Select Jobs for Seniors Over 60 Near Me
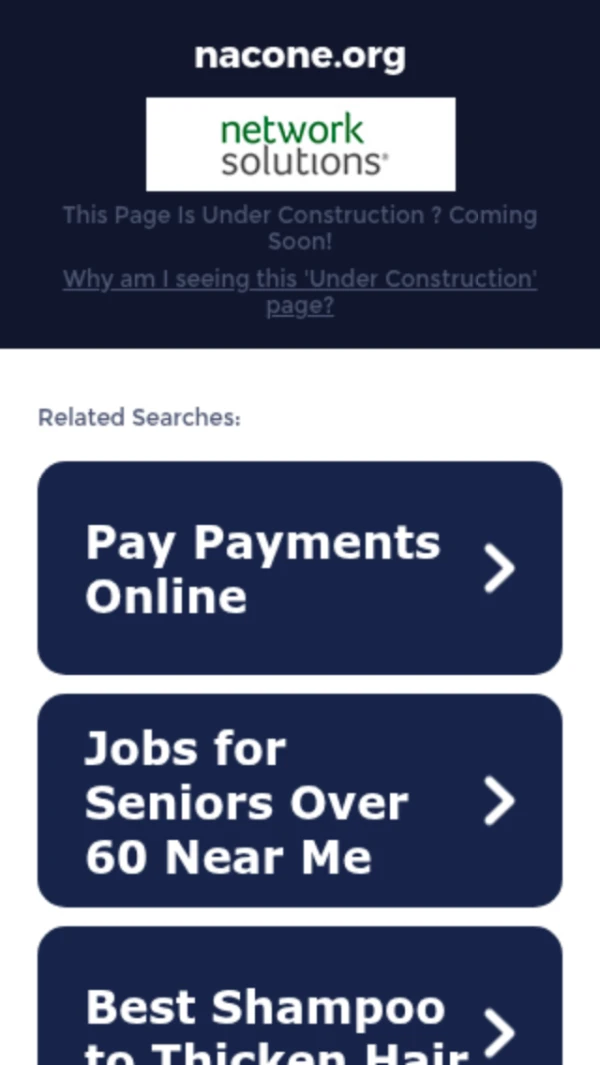The height and width of the screenshot is (1065, 600). (x=299, y=801)
